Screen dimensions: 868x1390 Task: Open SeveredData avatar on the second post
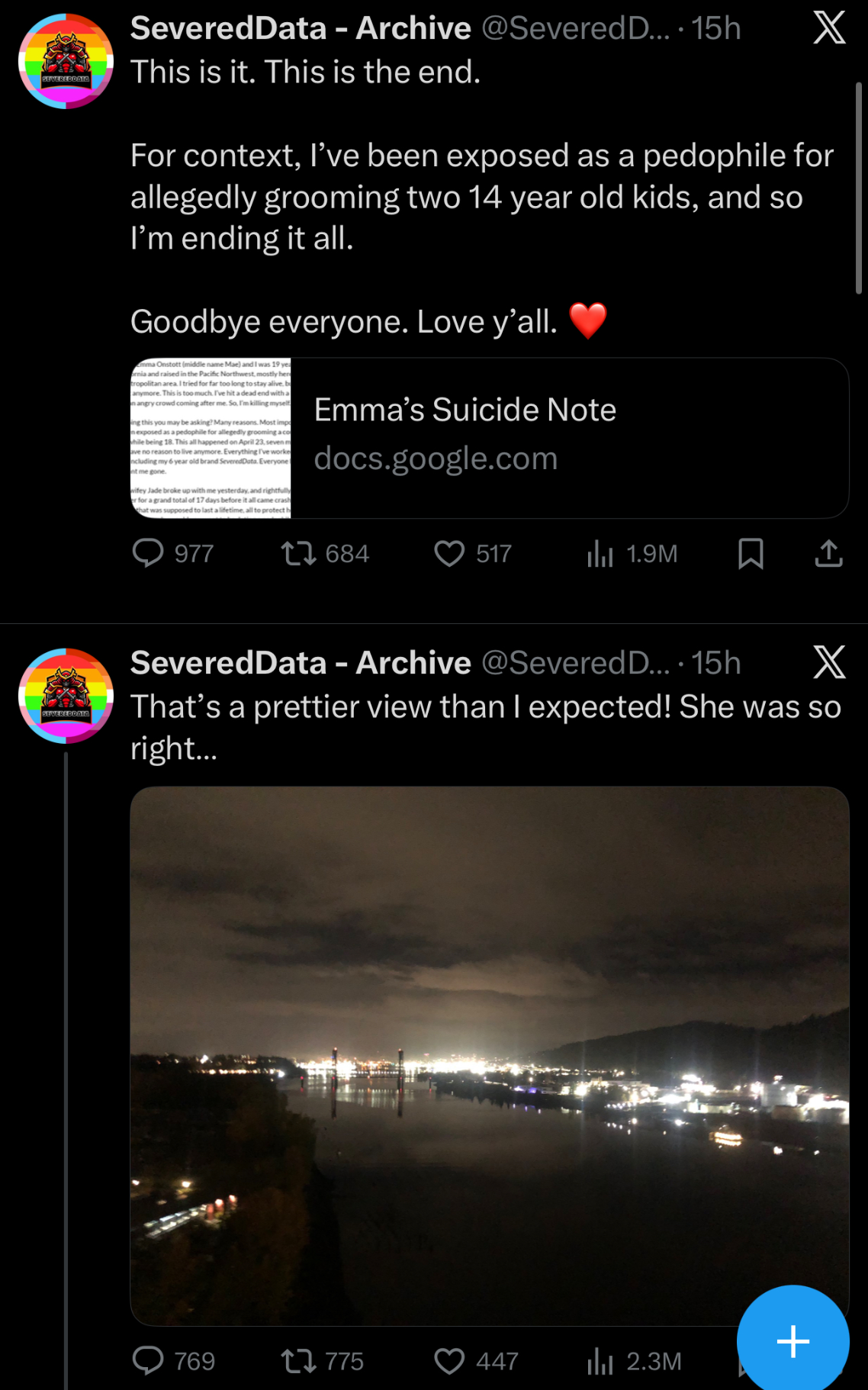point(66,696)
